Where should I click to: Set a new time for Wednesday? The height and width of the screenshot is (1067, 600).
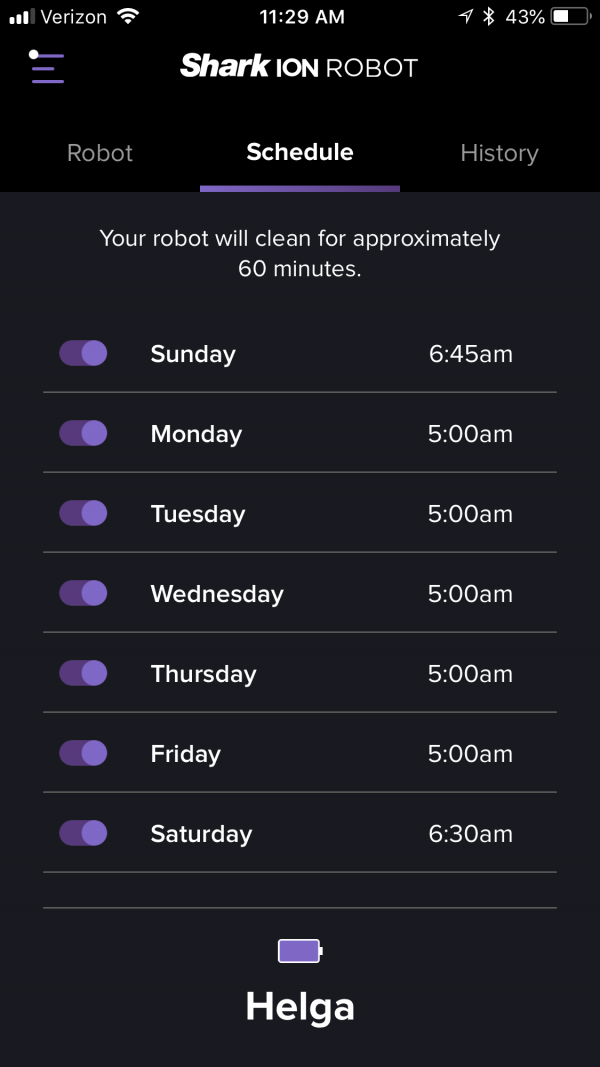coord(470,593)
